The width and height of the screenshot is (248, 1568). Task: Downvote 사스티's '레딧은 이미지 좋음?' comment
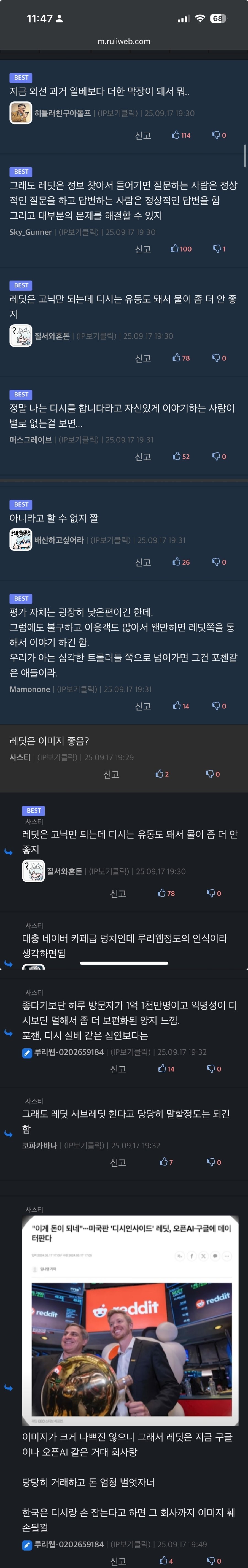(213, 774)
